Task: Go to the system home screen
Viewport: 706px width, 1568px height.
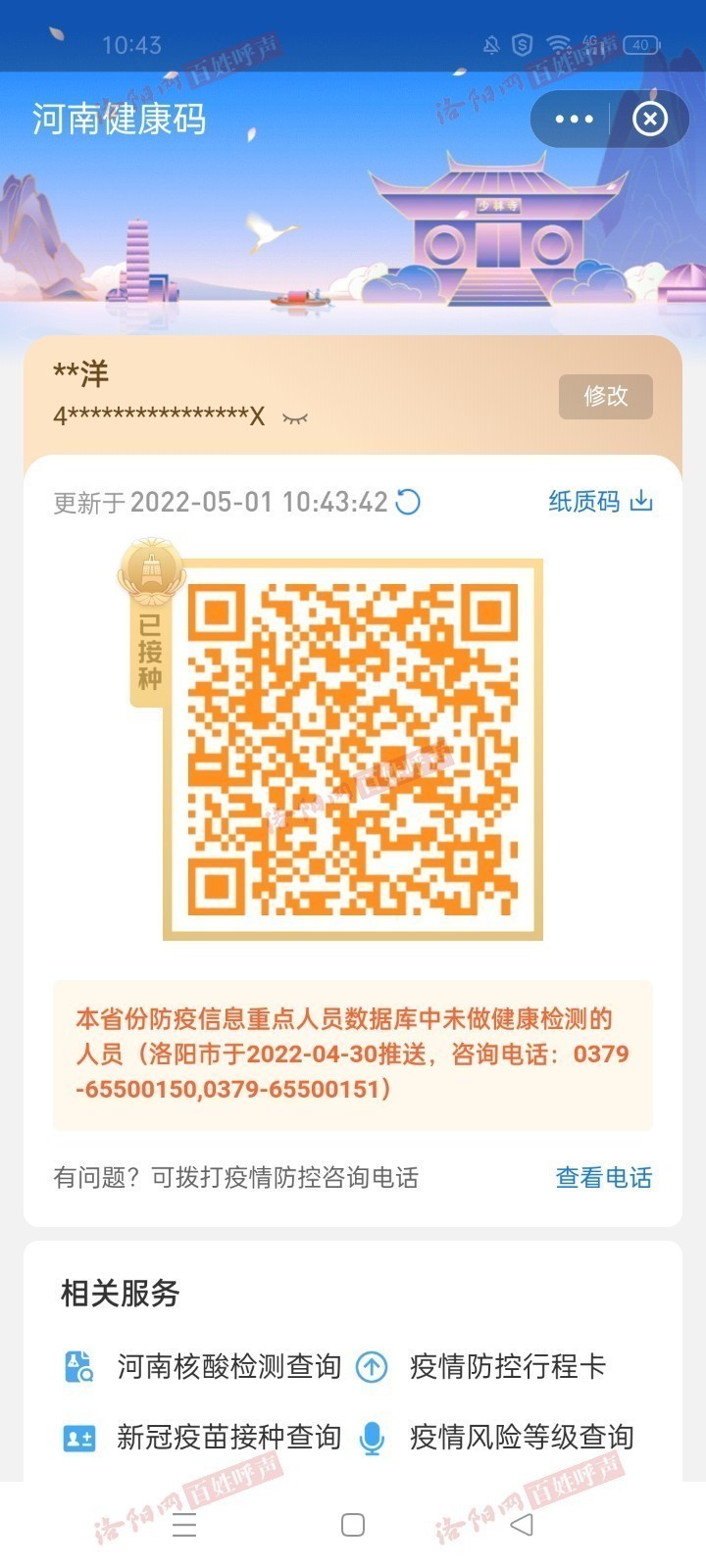Action: coord(353,1525)
